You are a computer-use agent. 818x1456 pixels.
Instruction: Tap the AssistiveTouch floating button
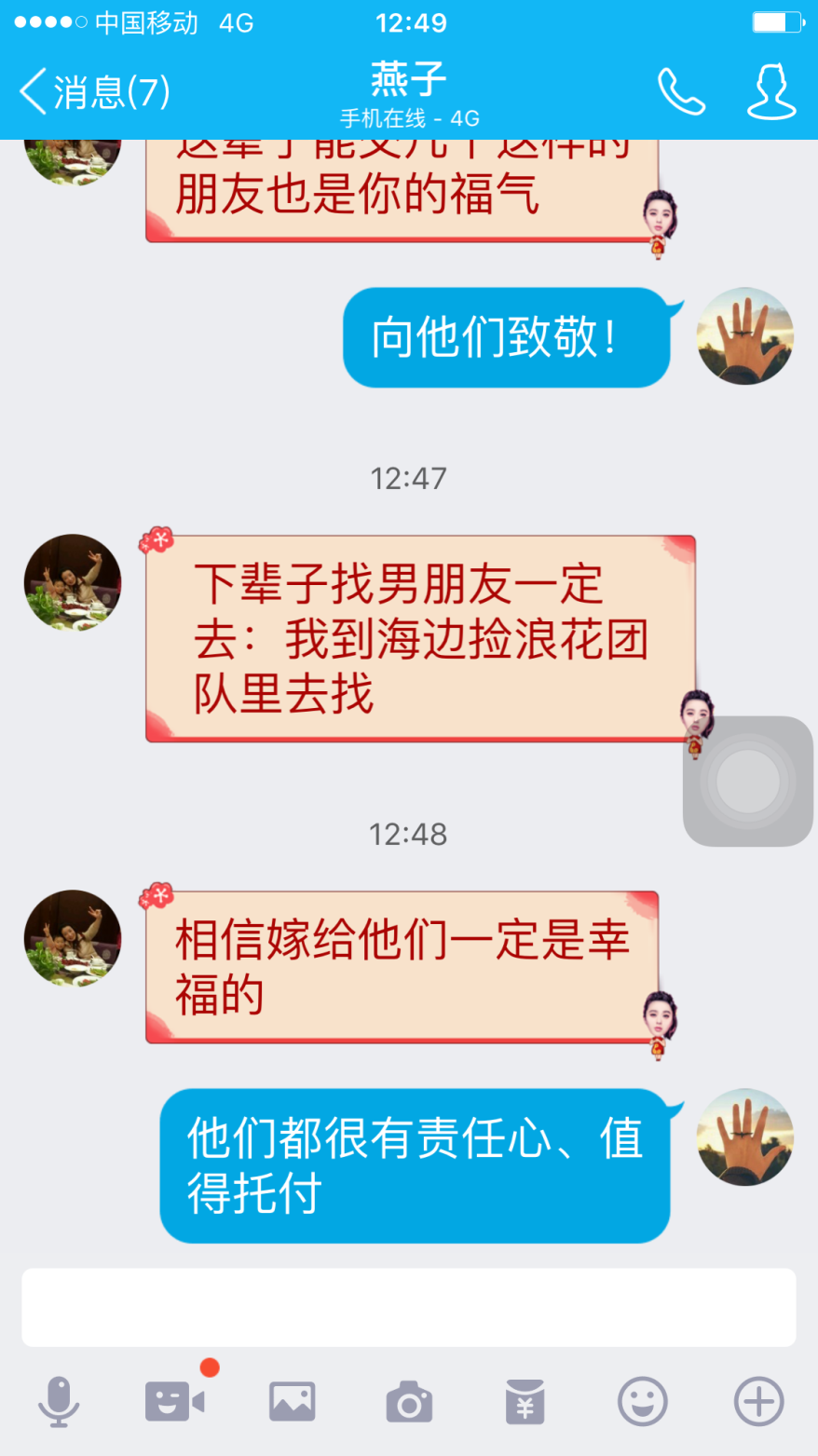click(x=747, y=781)
